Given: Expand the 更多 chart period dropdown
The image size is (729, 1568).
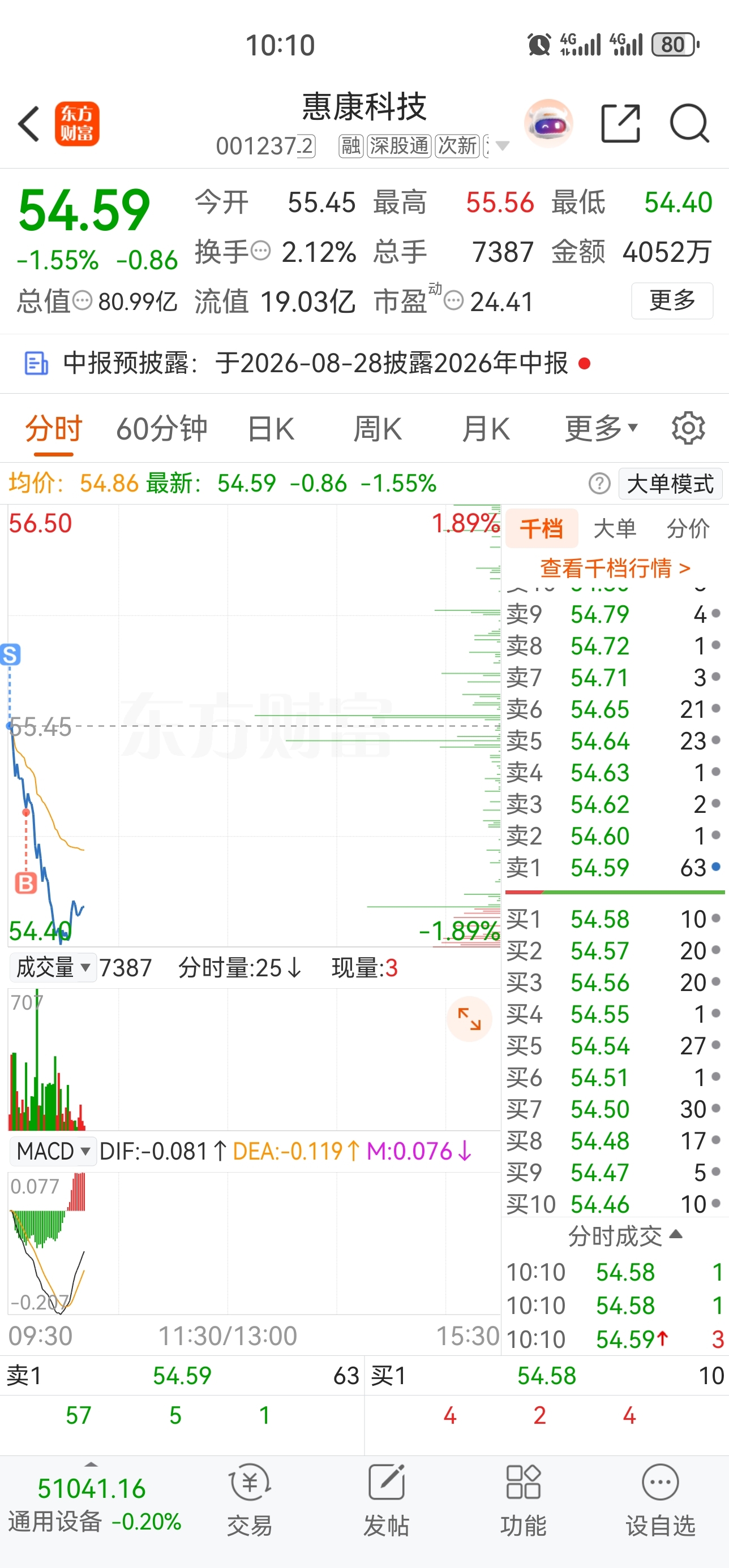Looking at the screenshot, I should click(x=601, y=429).
